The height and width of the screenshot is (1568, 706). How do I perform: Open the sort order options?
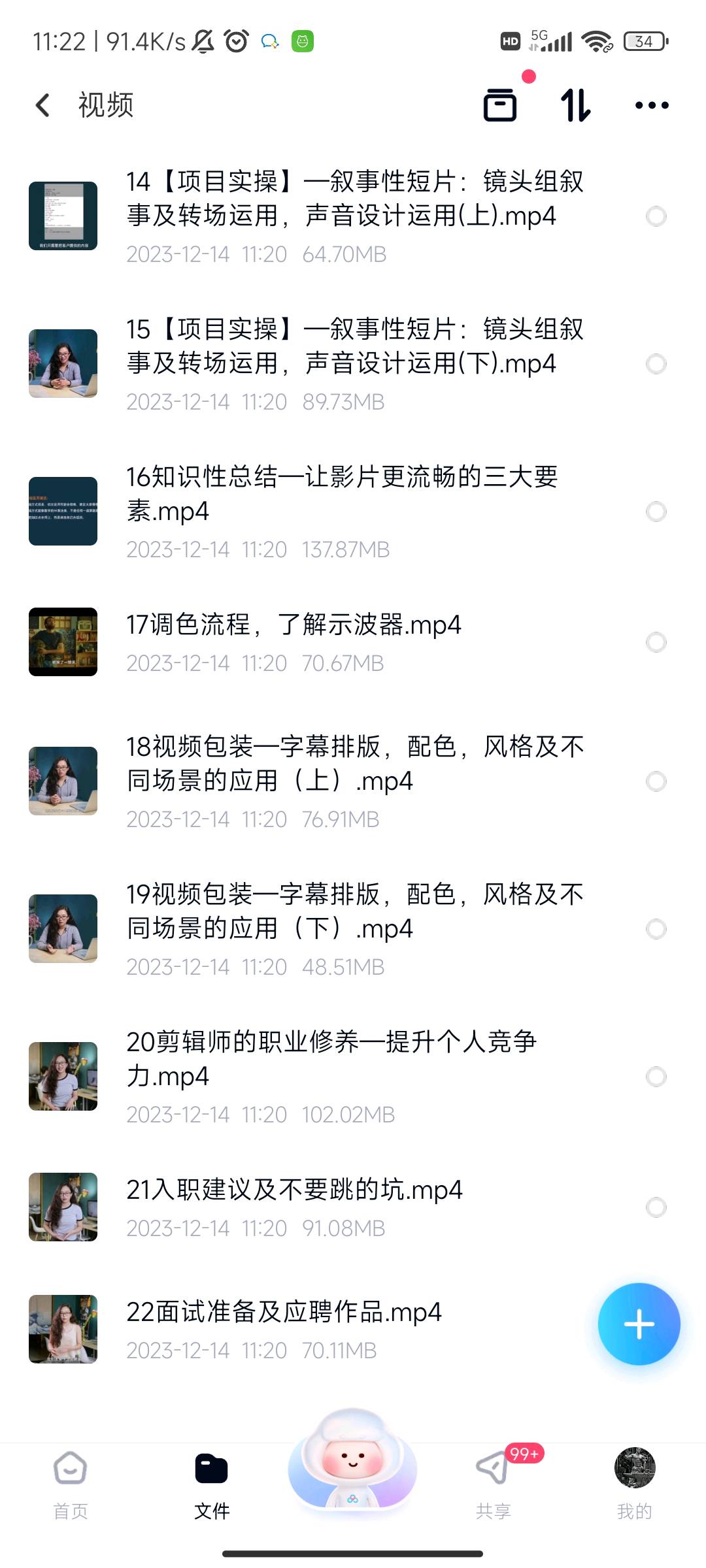pos(575,105)
